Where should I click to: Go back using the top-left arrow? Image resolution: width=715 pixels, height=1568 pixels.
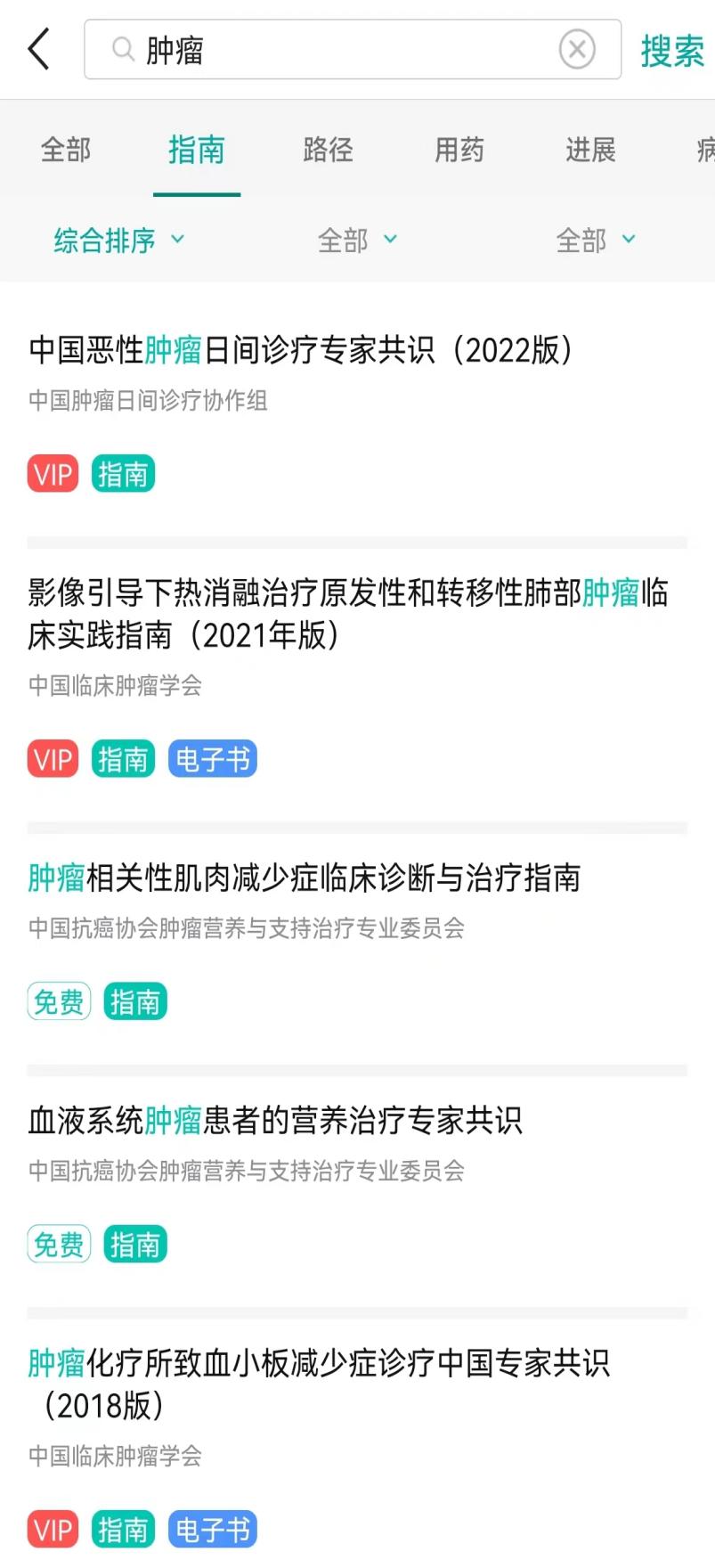(x=39, y=49)
